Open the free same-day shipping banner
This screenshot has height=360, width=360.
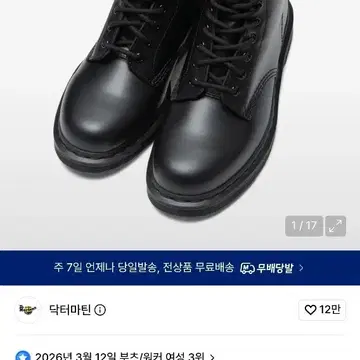click(180, 268)
